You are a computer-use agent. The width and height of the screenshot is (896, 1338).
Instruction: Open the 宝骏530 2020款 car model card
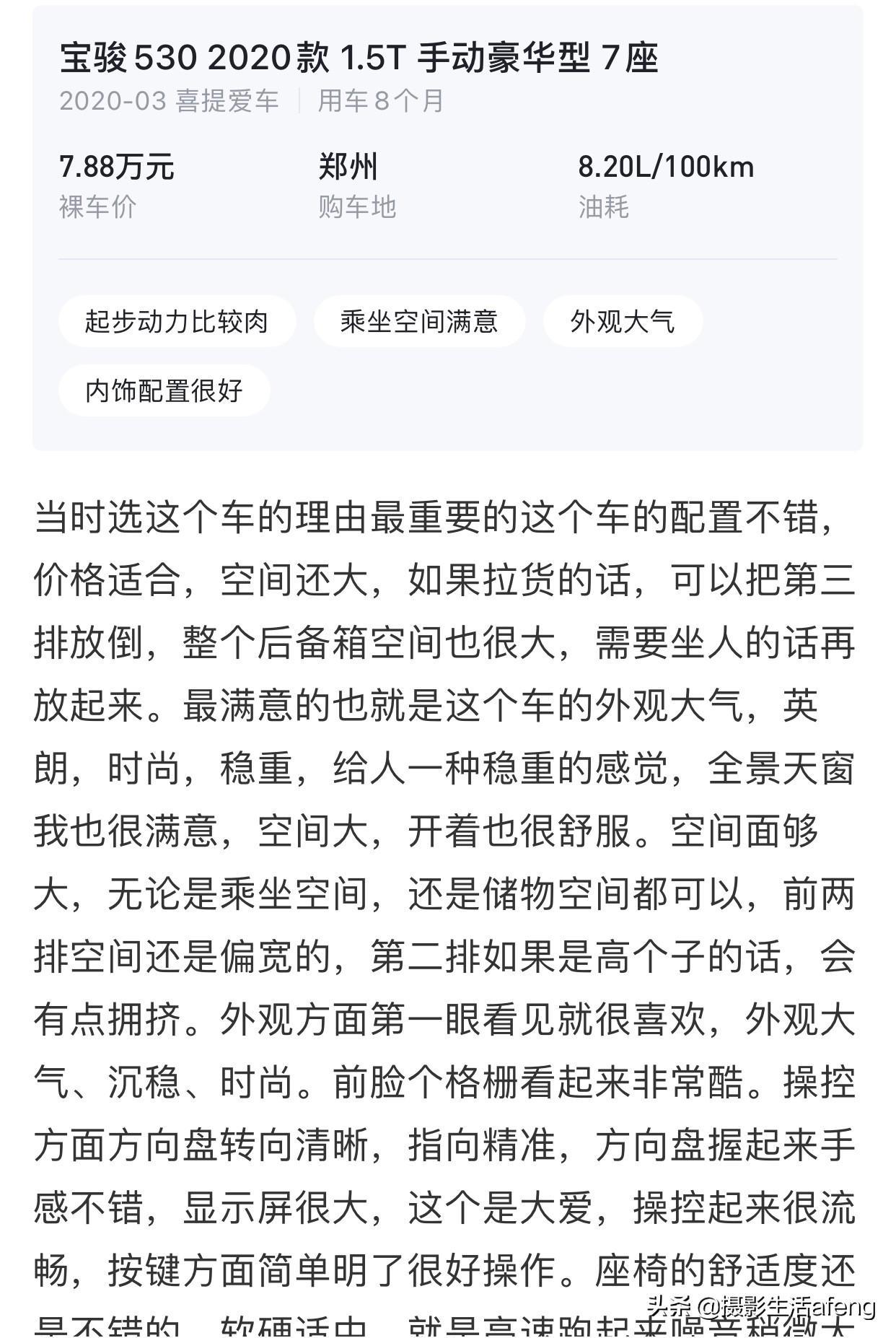[x=359, y=59]
